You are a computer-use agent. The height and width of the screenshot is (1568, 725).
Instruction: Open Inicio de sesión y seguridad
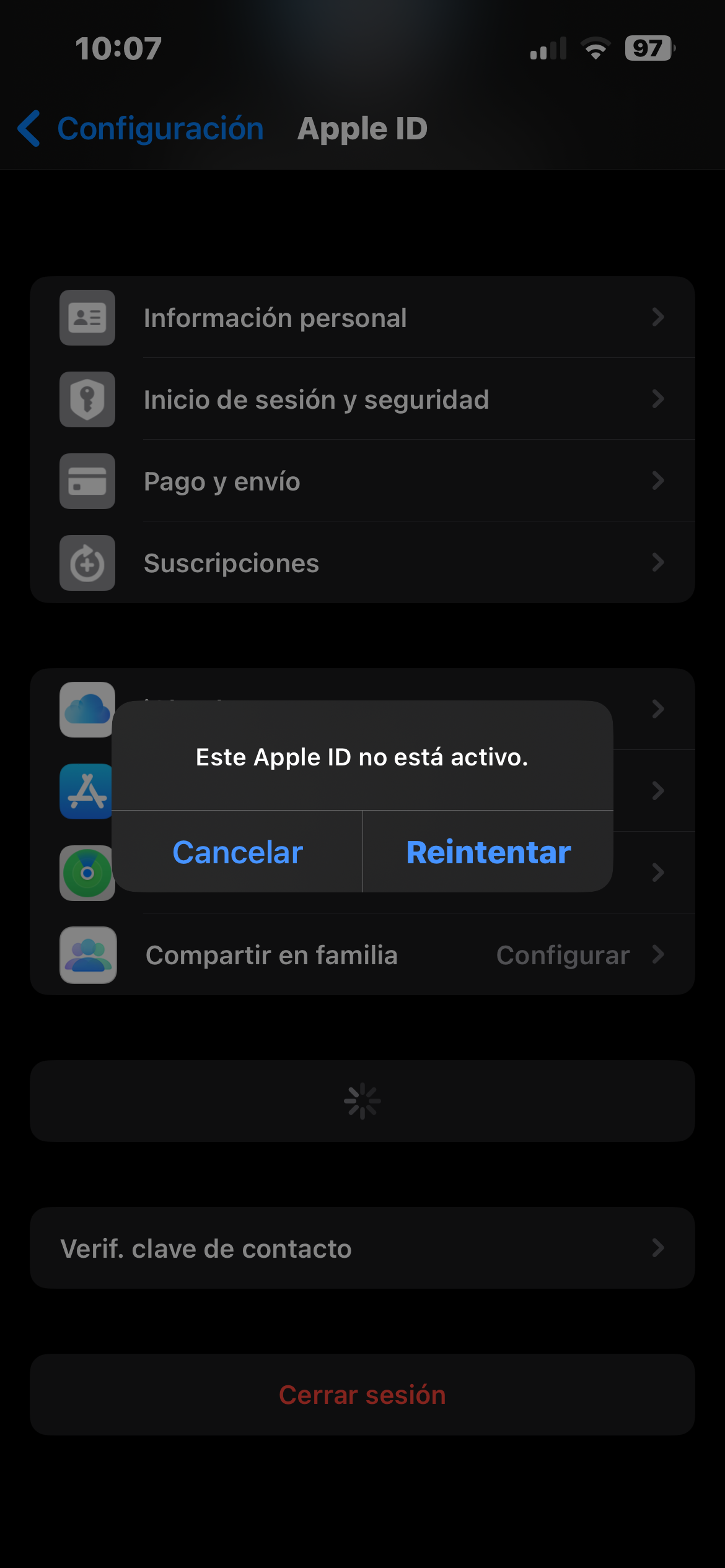[x=362, y=399]
